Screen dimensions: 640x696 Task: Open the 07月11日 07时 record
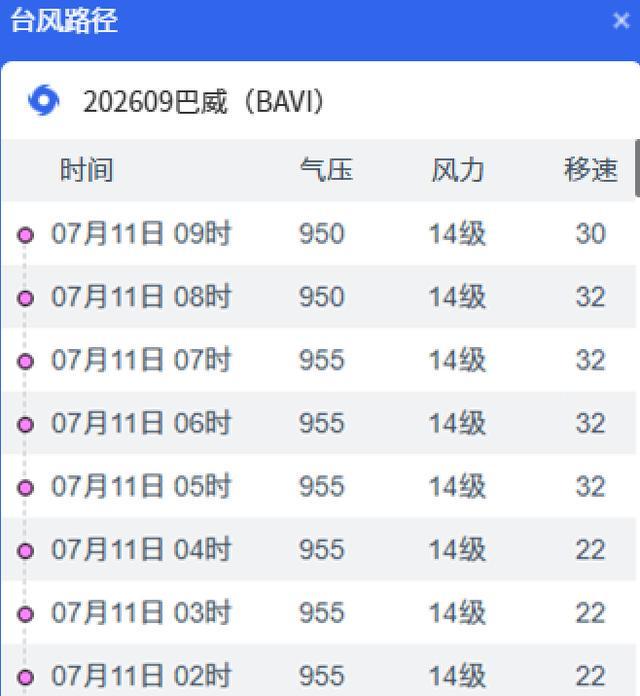pos(318,360)
